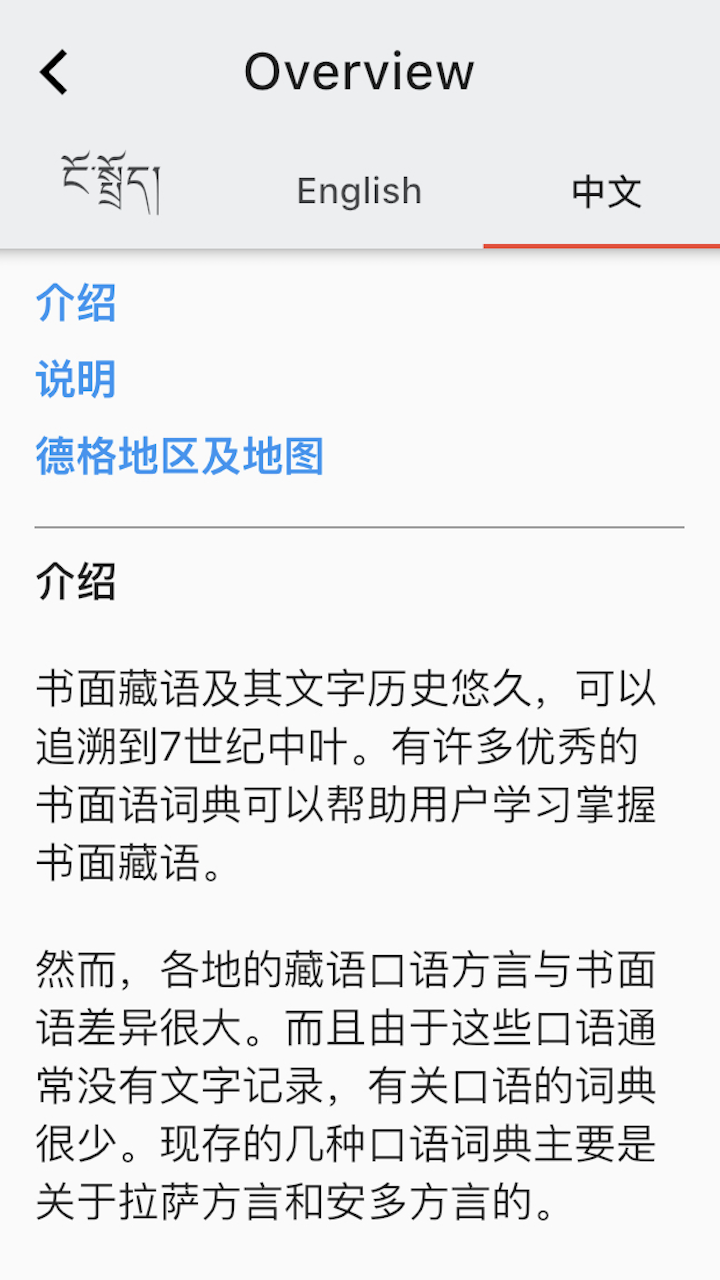Select the 说明 blue link text
Image resolution: width=720 pixels, height=1280 pixels.
click(x=75, y=380)
